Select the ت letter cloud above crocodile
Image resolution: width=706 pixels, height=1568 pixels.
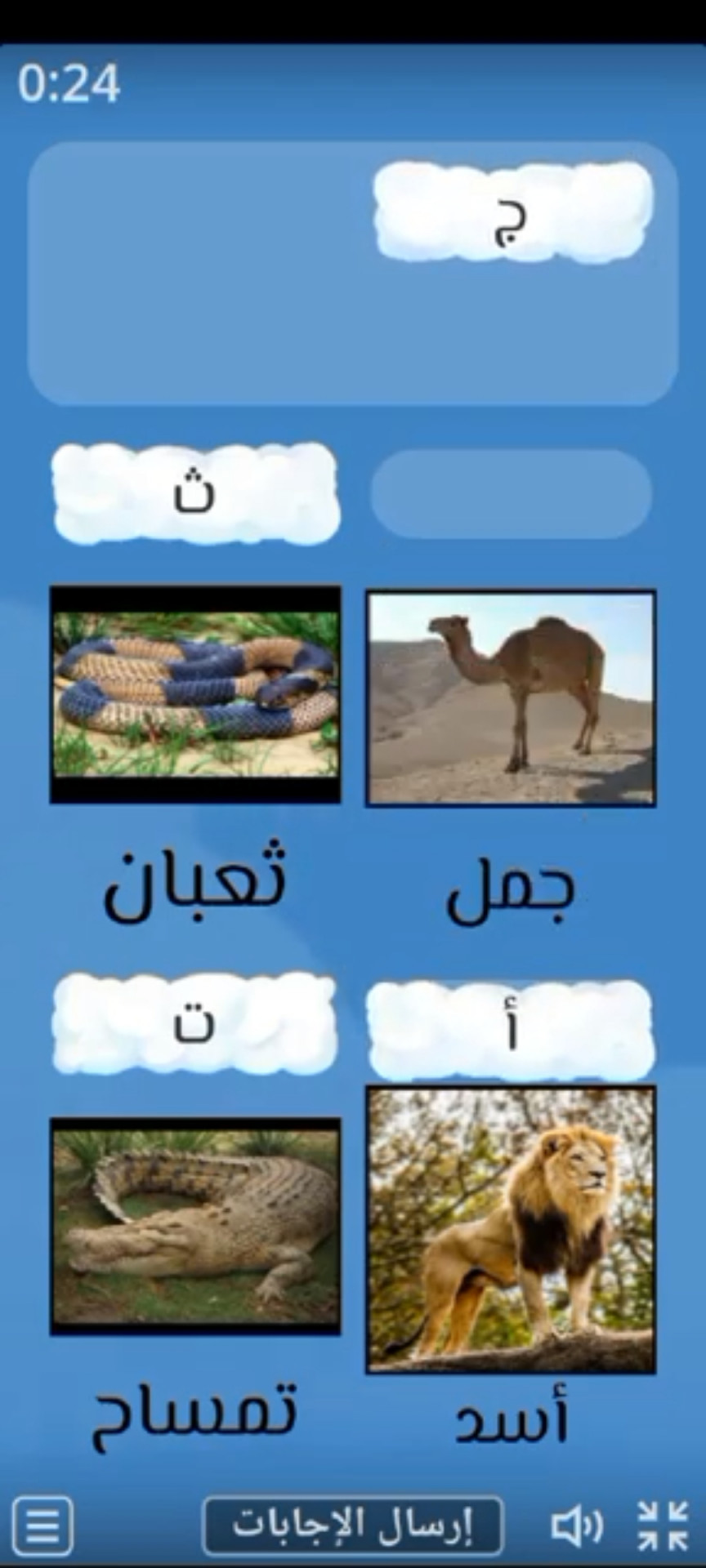pos(195,1023)
